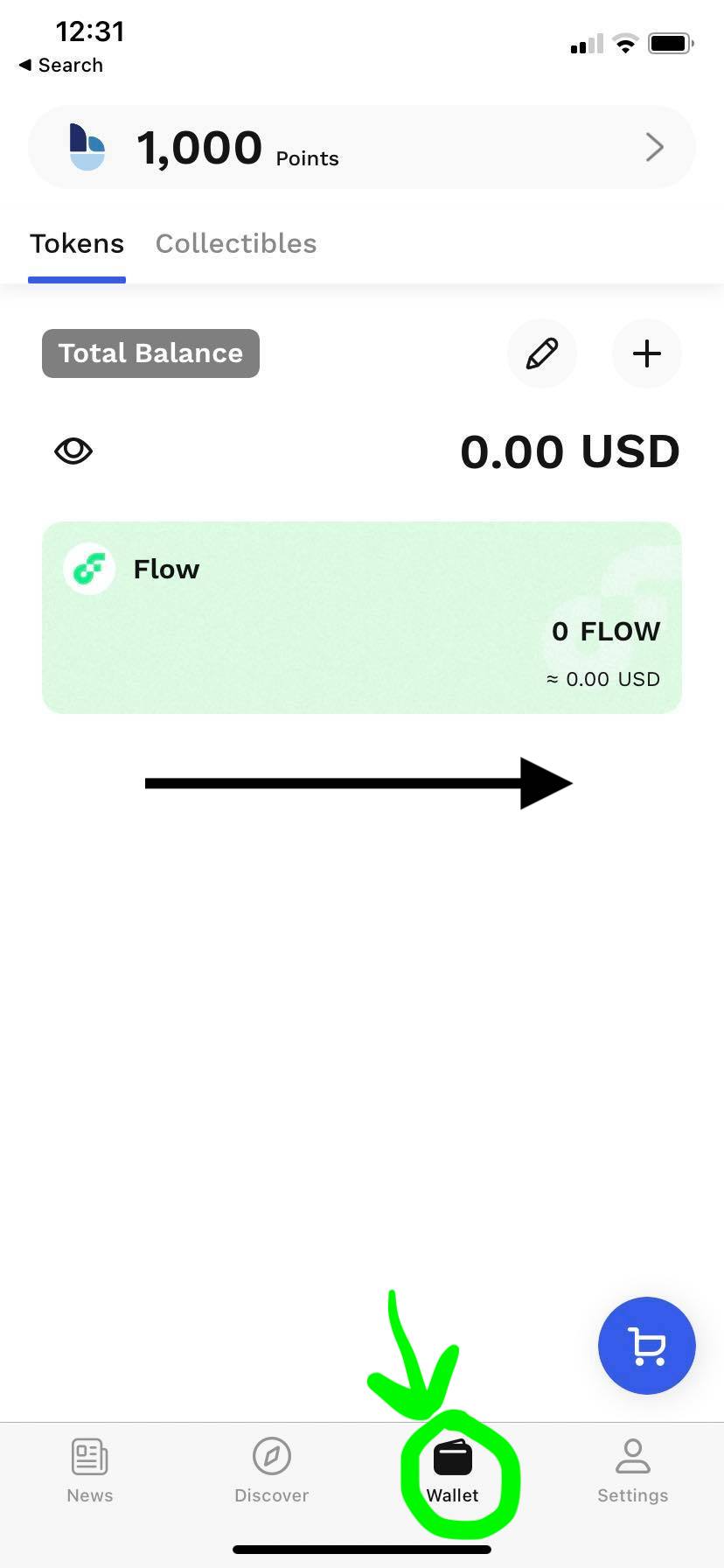724x1568 pixels.
Task: Tap the blue shopping cart button
Action: (x=646, y=1346)
